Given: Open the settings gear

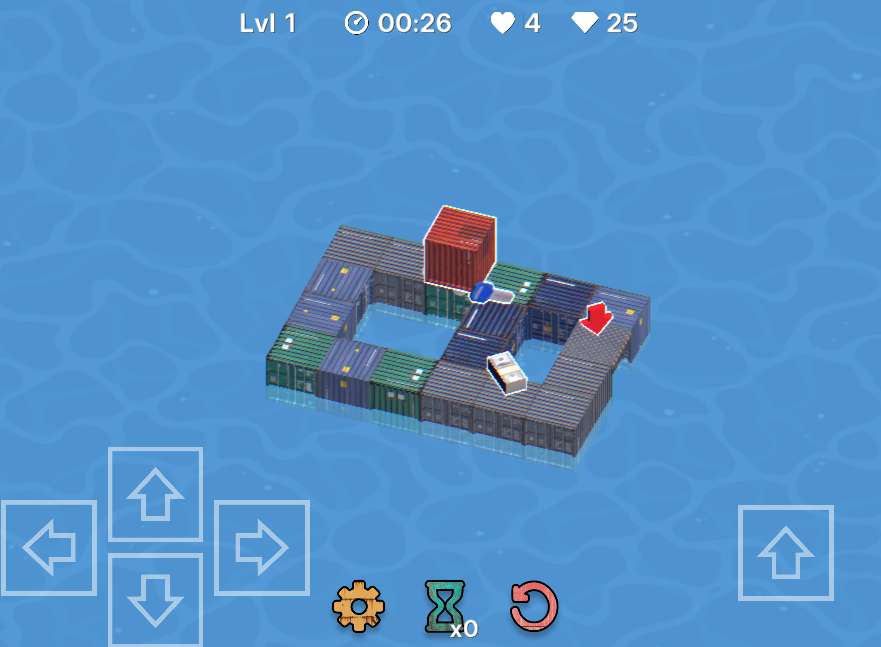Looking at the screenshot, I should pyautogui.click(x=358, y=606).
